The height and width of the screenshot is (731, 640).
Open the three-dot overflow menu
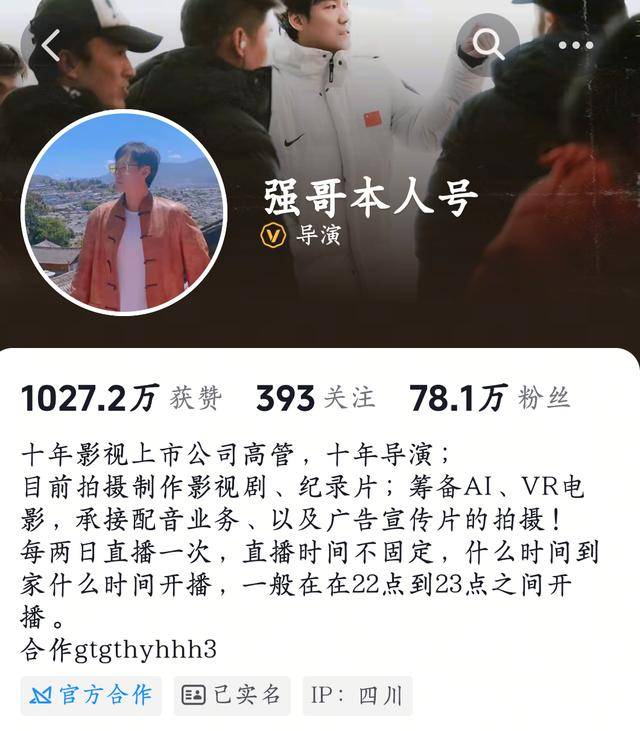576,45
